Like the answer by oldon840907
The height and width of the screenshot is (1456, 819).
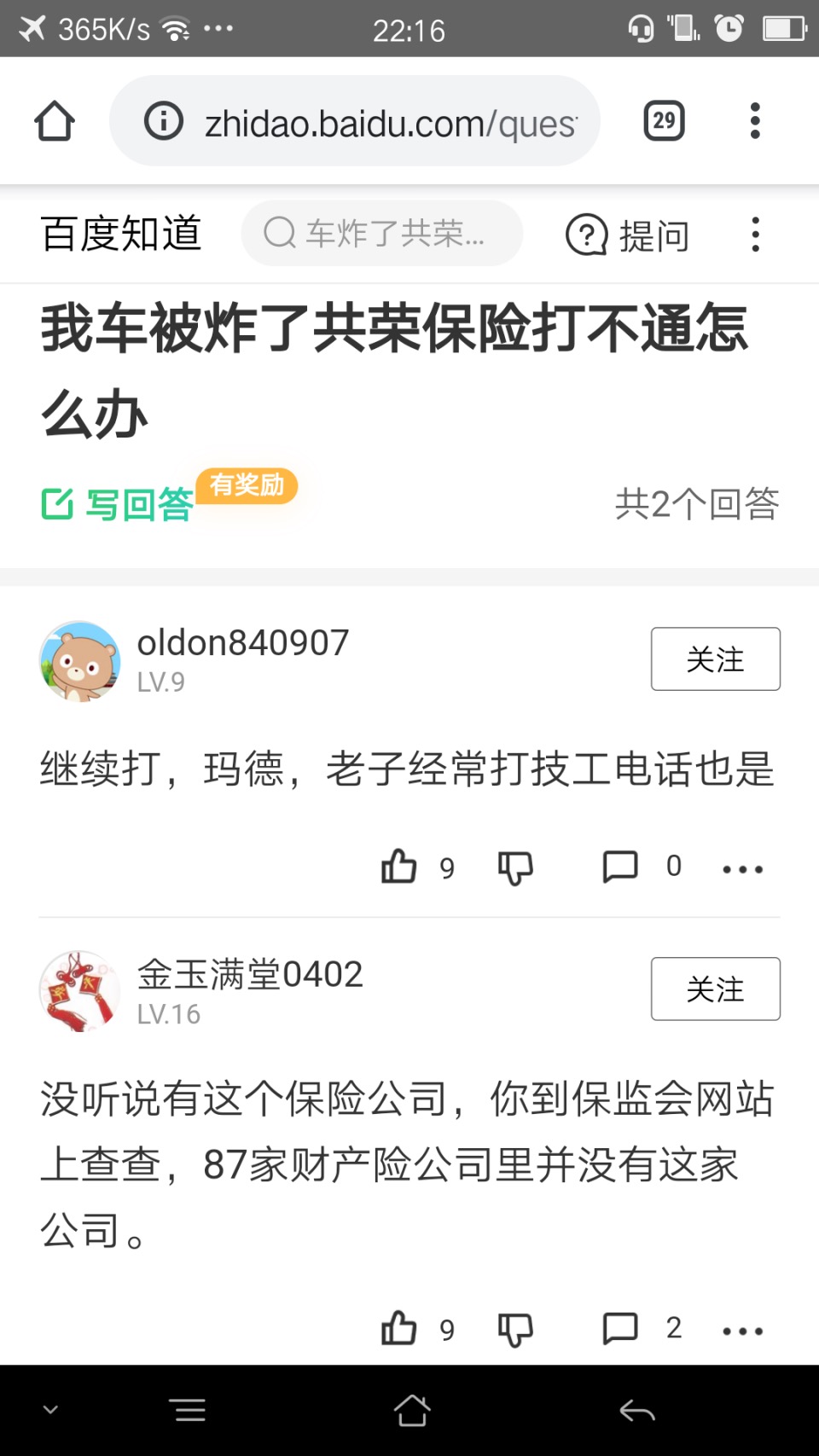click(x=399, y=867)
